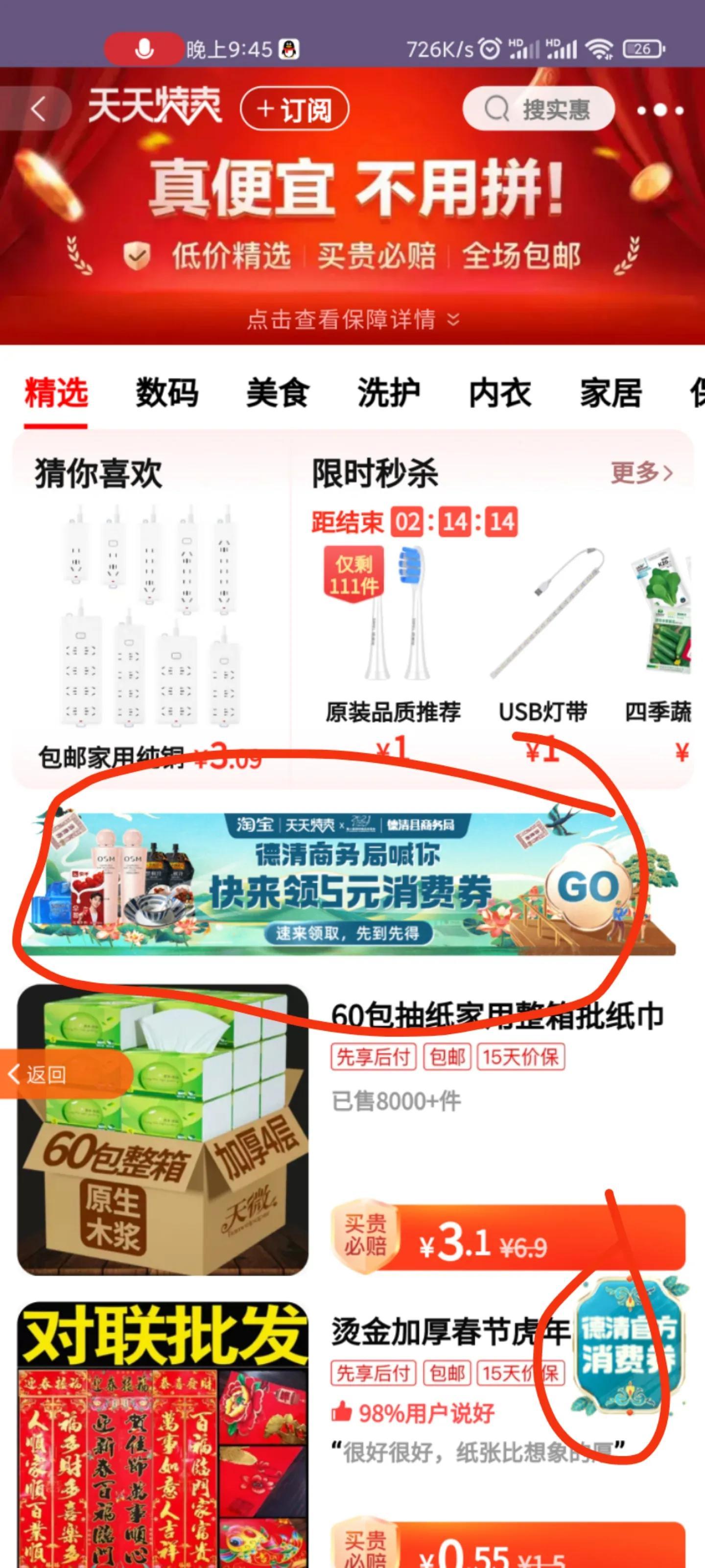
Task: Switch to the 数码 tab
Action: click(x=166, y=392)
